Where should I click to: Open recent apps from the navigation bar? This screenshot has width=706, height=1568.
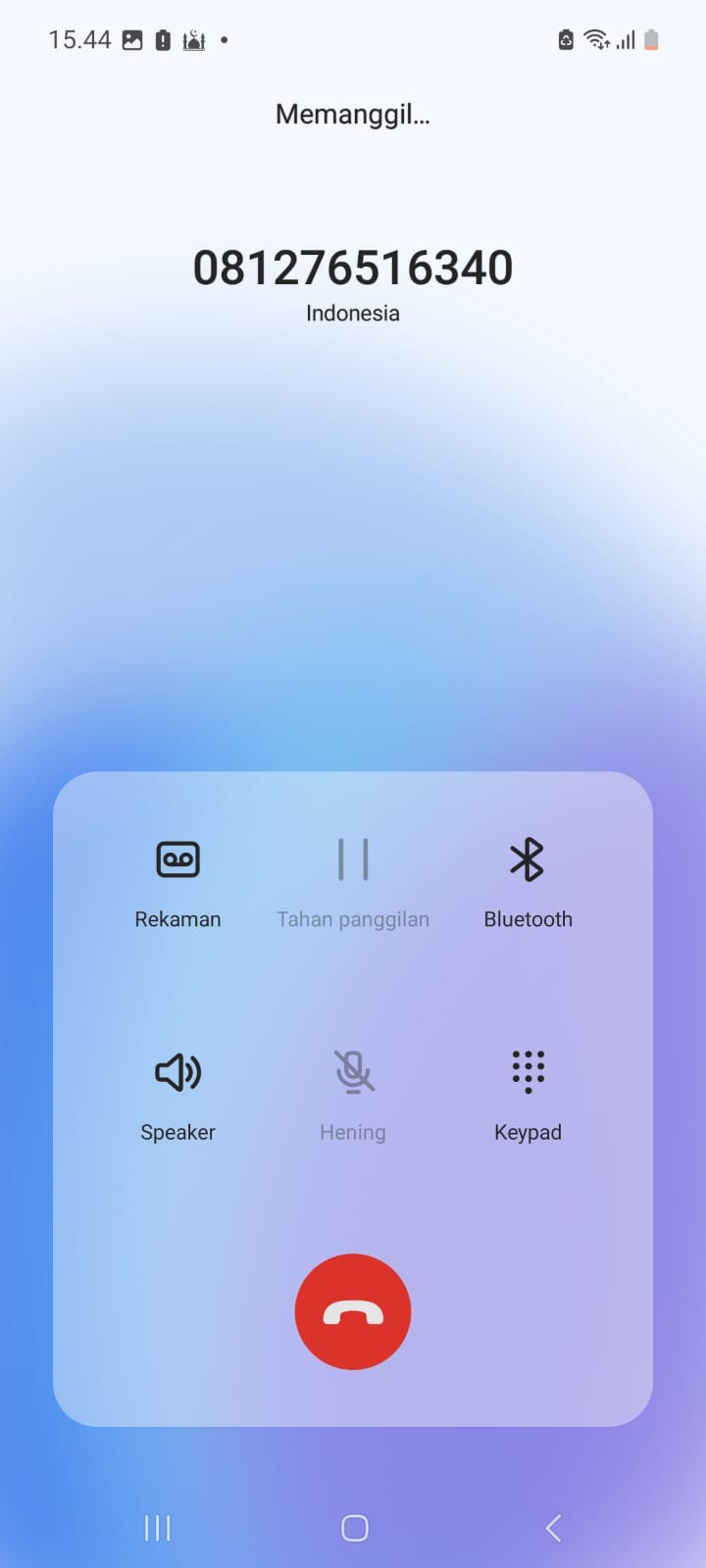coord(157,1528)
